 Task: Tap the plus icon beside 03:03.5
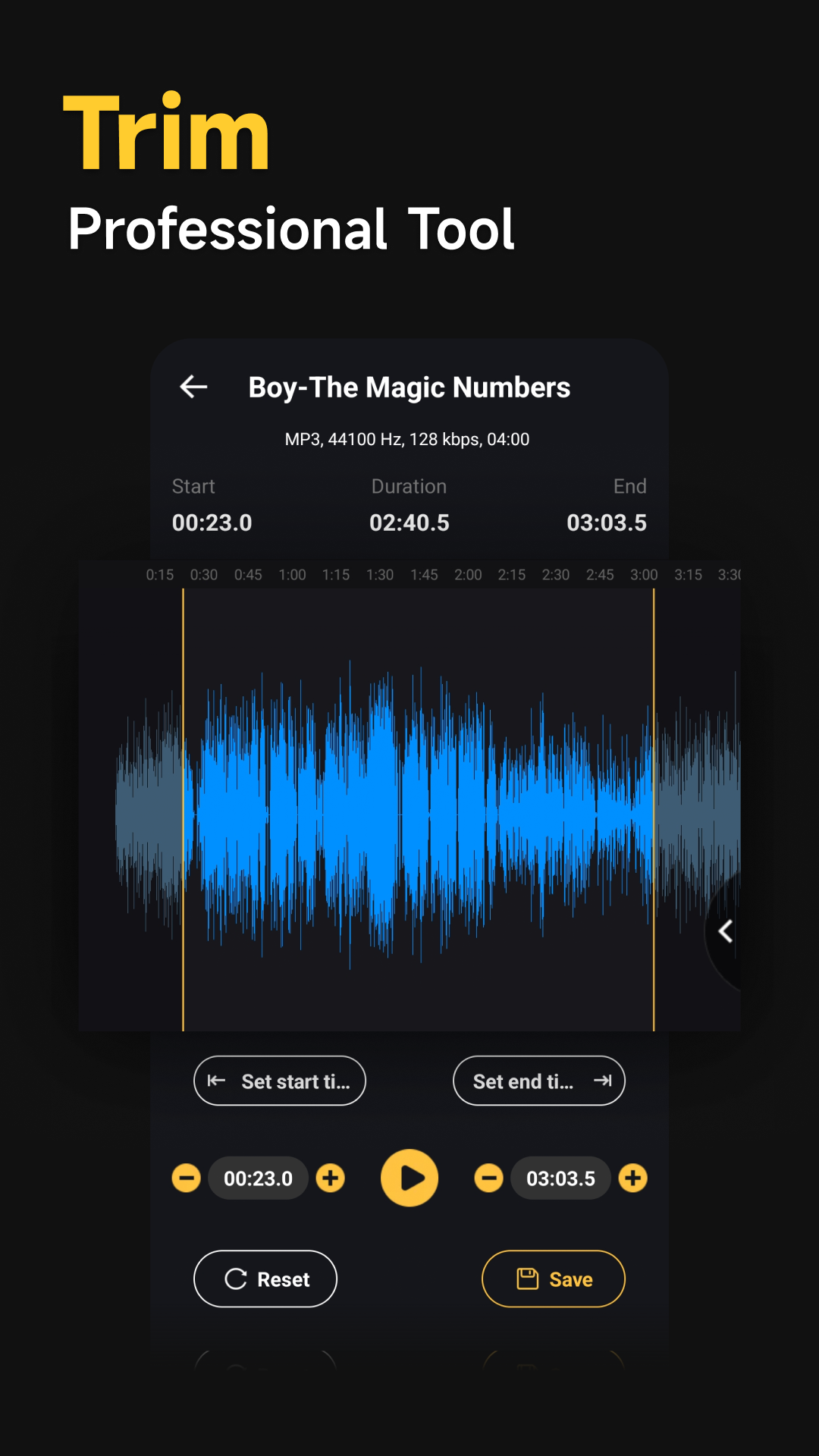pyautogui.click(x=633, y=1178)
